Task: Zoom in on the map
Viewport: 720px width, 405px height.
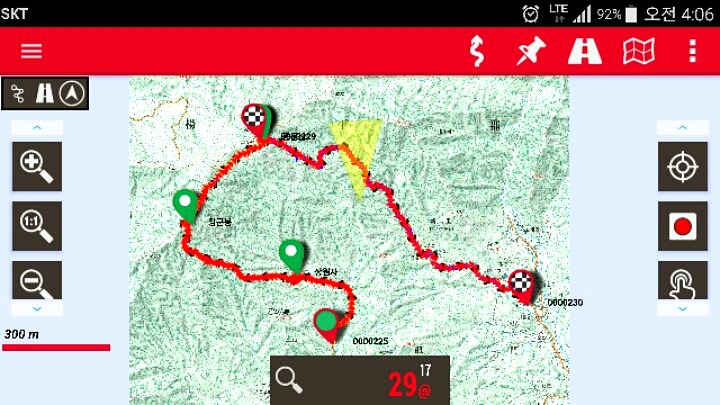Action: pos(37,167)
